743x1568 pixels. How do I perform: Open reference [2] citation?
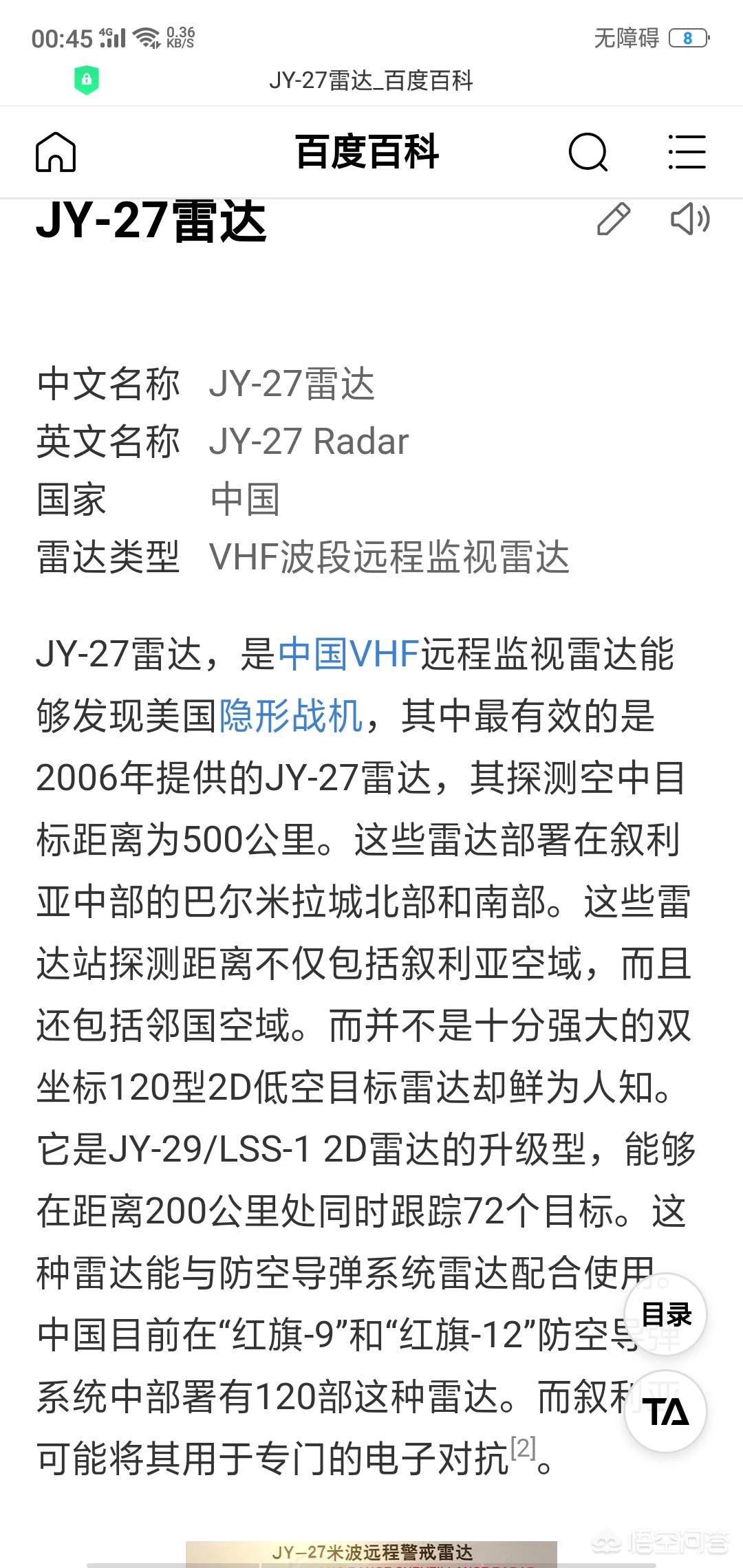click(x=524, y=1448)
